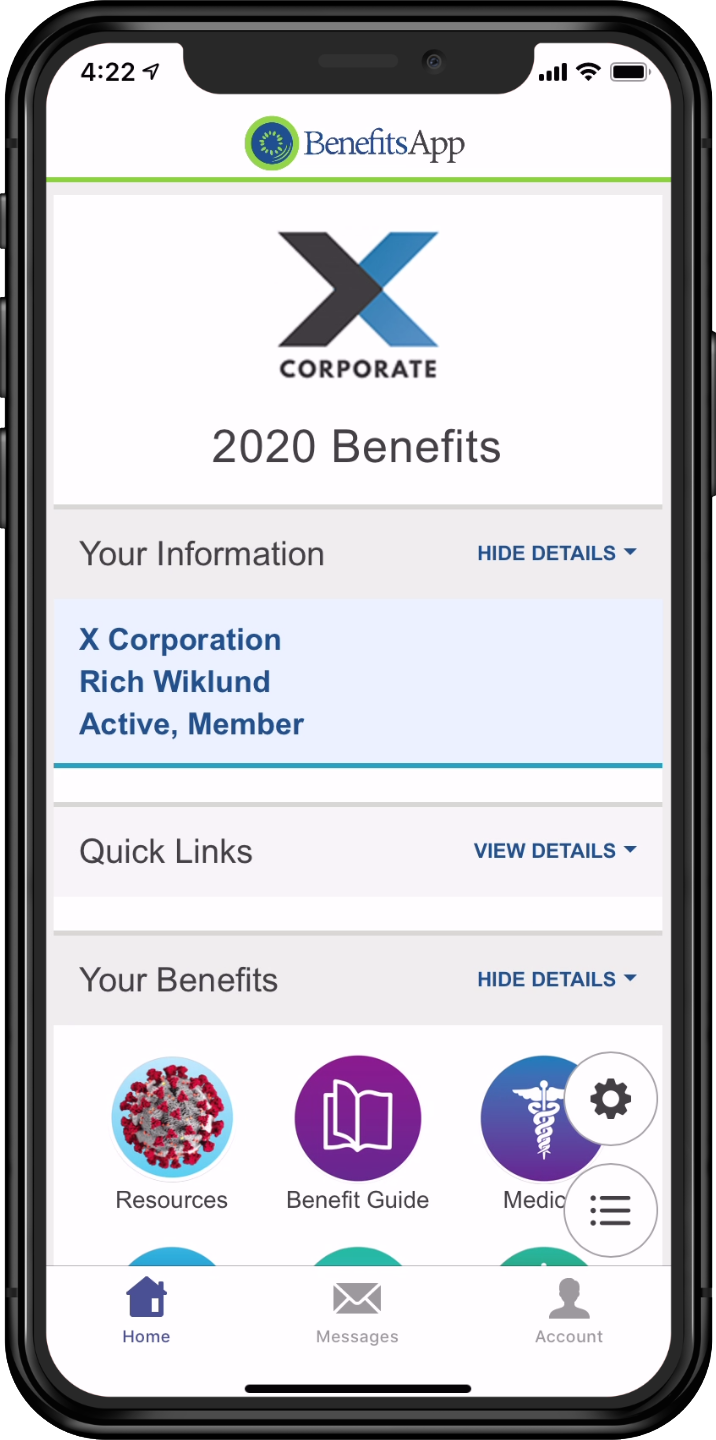Open the Benefit Guide tile
The width and height of the screenshot is (716, 1440).
[357, 1118]
